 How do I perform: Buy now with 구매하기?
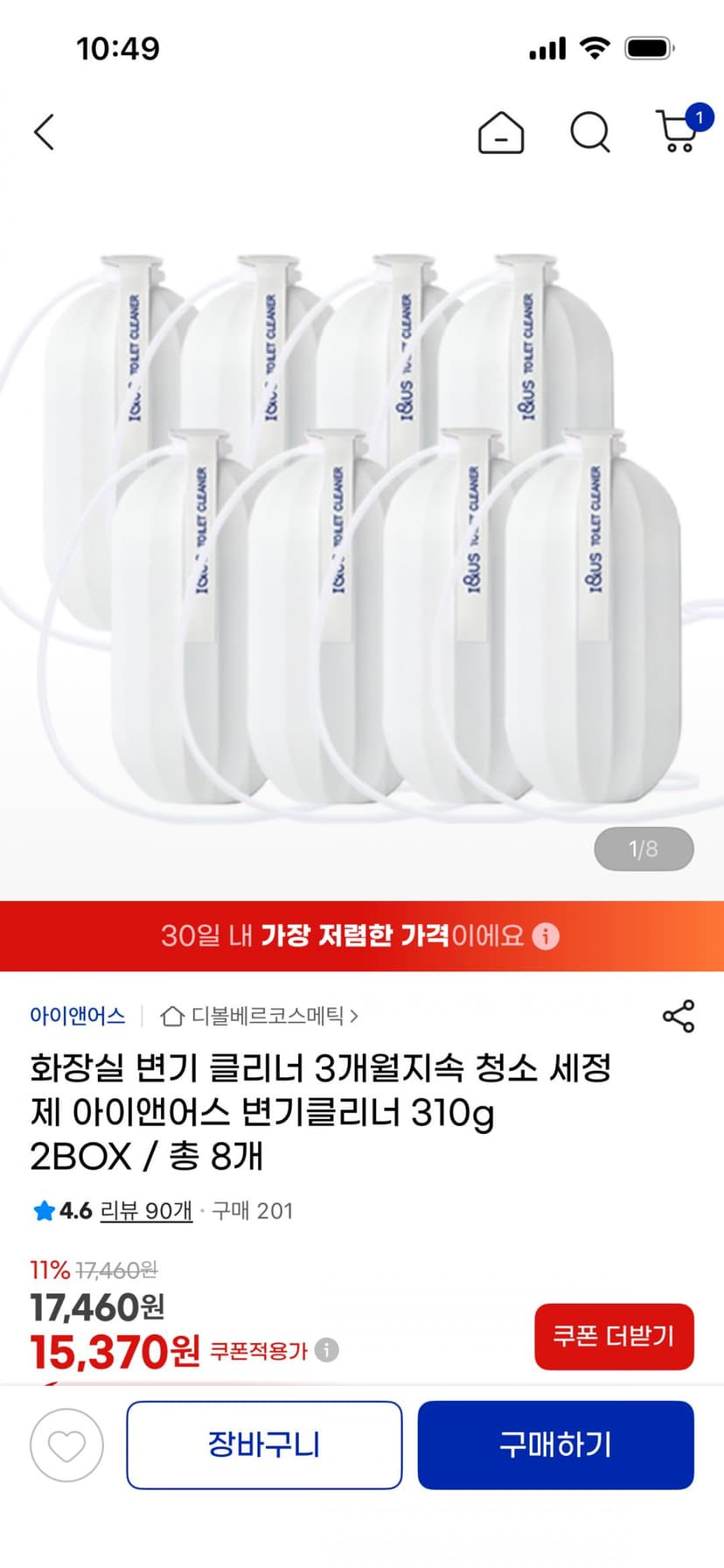tap(555, 1445)
